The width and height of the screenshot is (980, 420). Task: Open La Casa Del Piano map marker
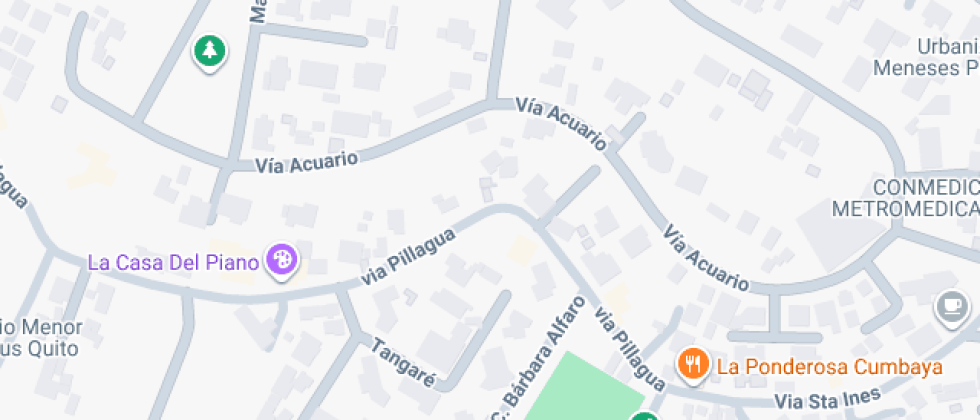[x=283, y=261]
